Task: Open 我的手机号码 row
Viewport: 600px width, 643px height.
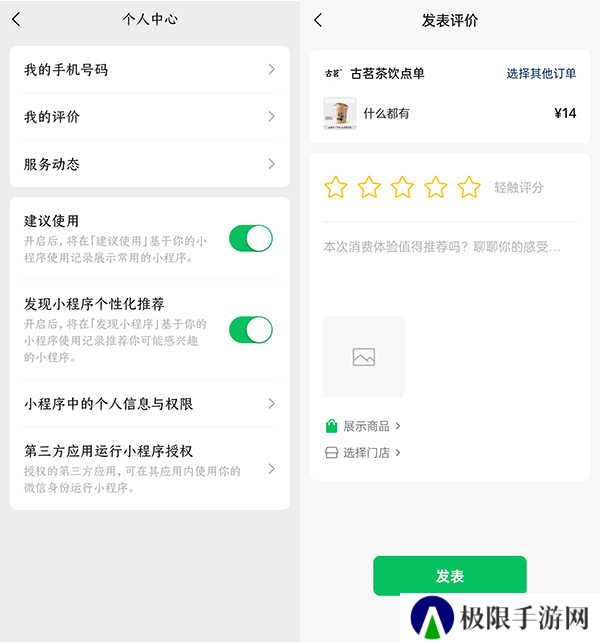Action: pos(150,70)
